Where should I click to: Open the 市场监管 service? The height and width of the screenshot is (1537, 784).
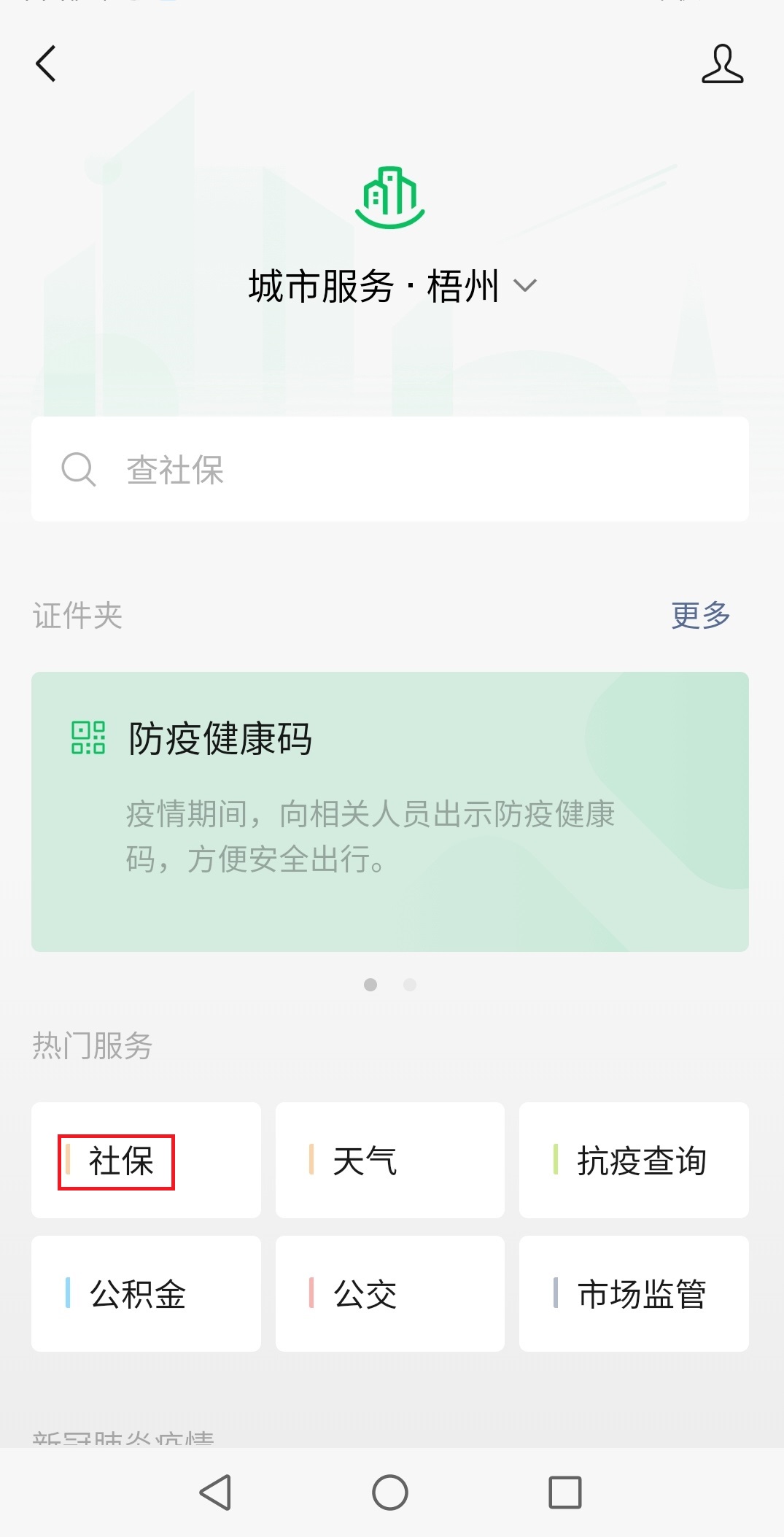[x=634, y=1293]
